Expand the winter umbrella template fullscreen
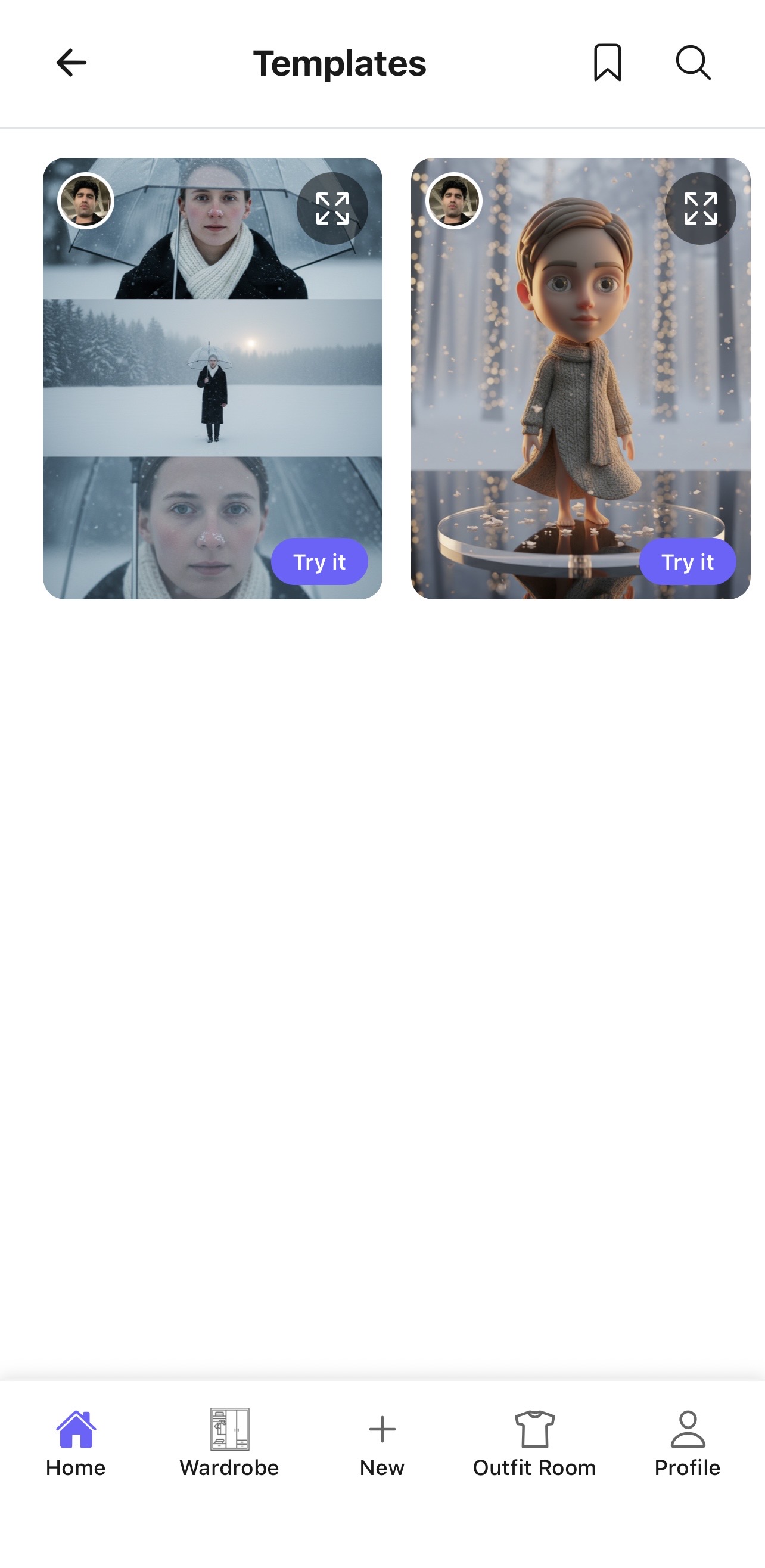 (332, 207)
